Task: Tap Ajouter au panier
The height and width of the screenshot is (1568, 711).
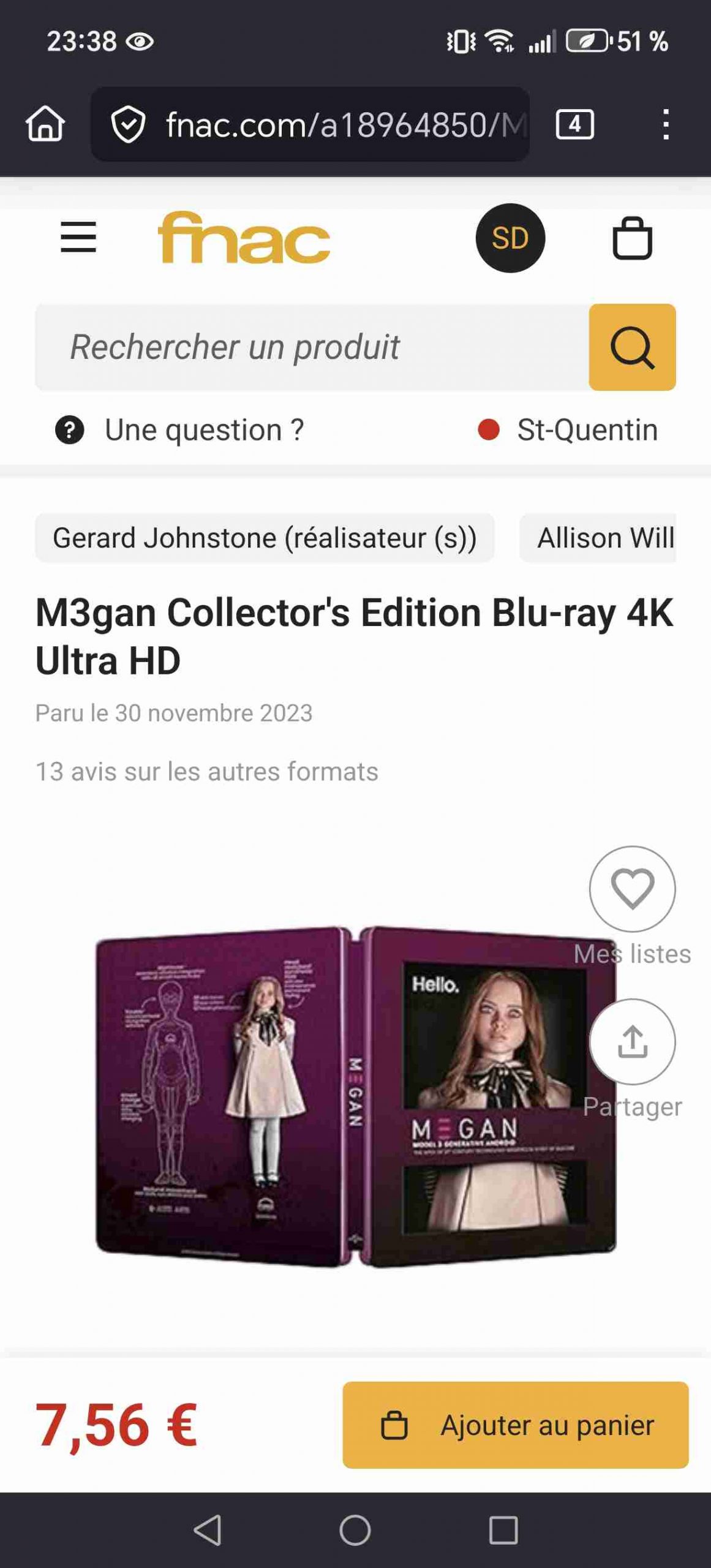Action: [515, 1425]
